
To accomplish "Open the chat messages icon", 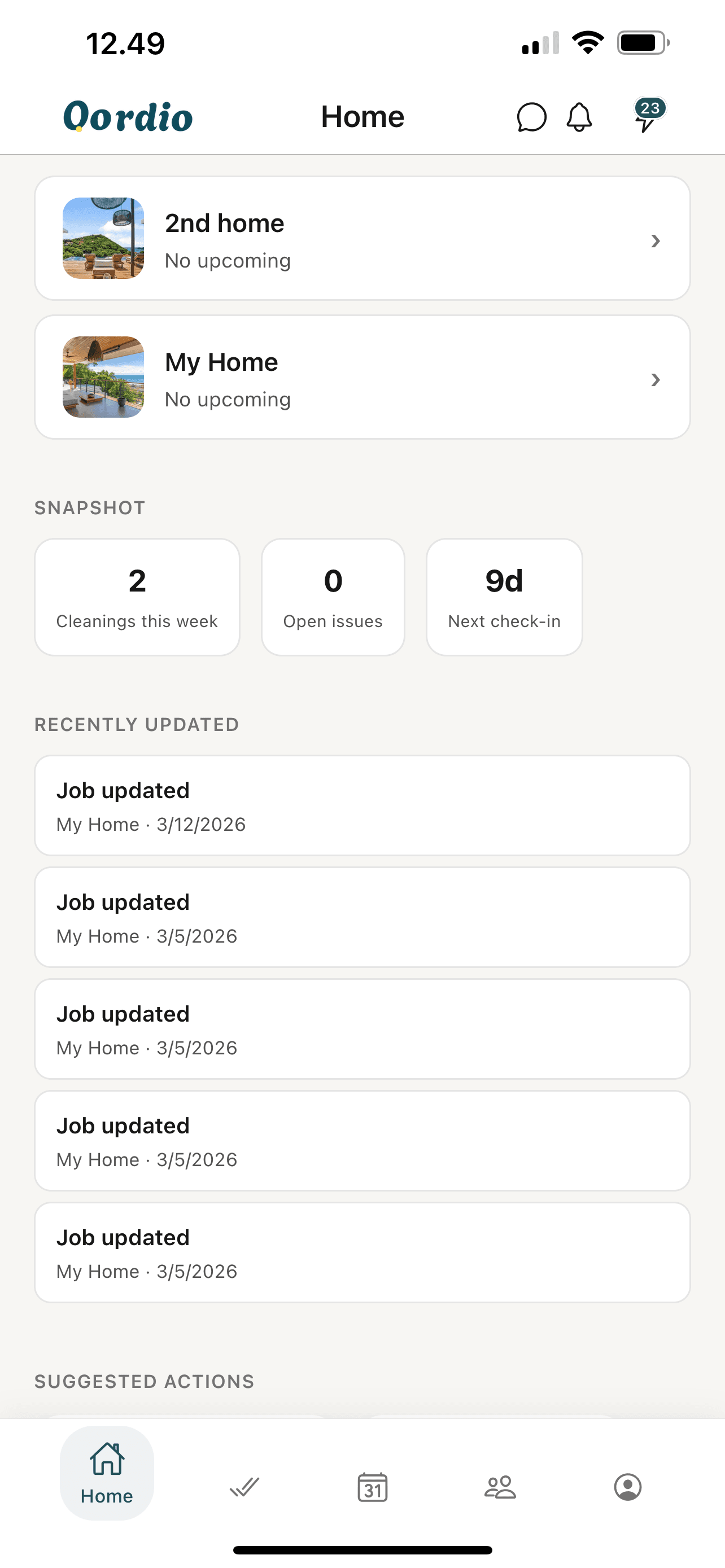I will (x=530, y=117).
